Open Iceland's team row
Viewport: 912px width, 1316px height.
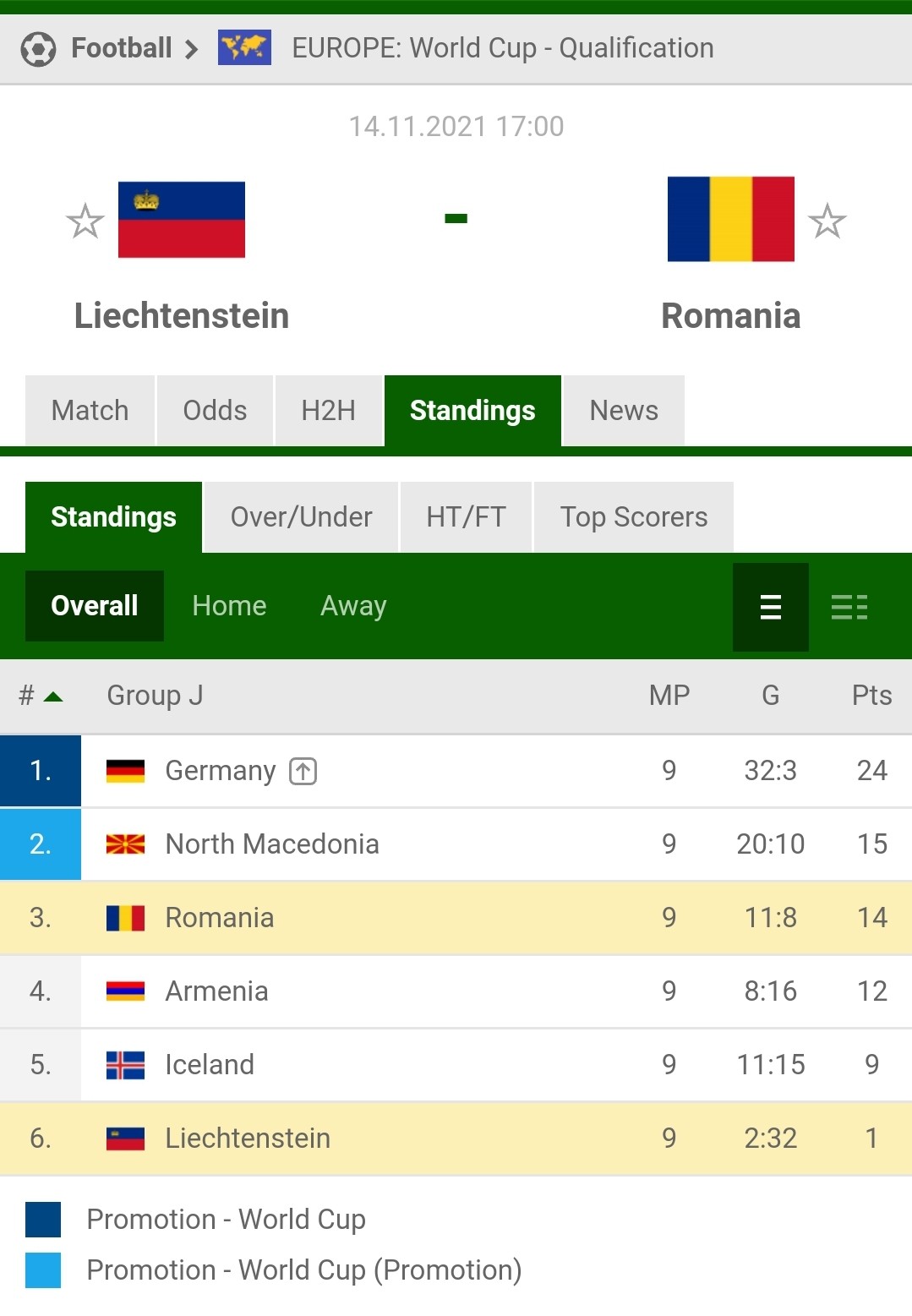coord(456,1065)
